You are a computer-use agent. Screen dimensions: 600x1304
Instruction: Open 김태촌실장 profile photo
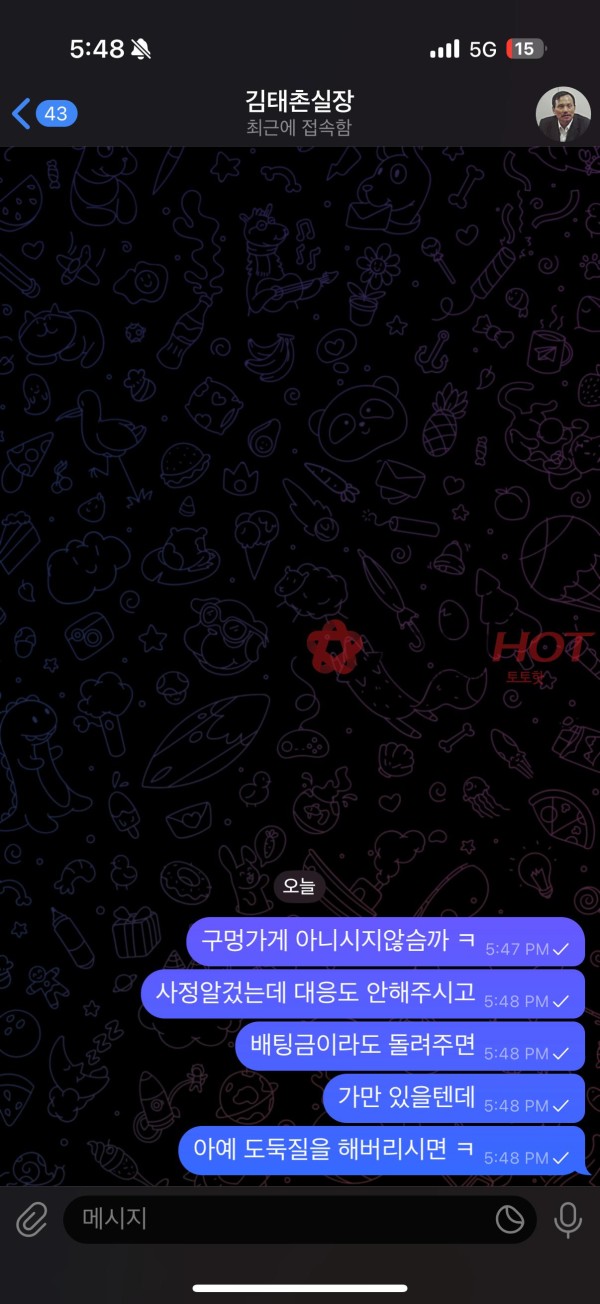pyautogui.click(x=563, y=114)
